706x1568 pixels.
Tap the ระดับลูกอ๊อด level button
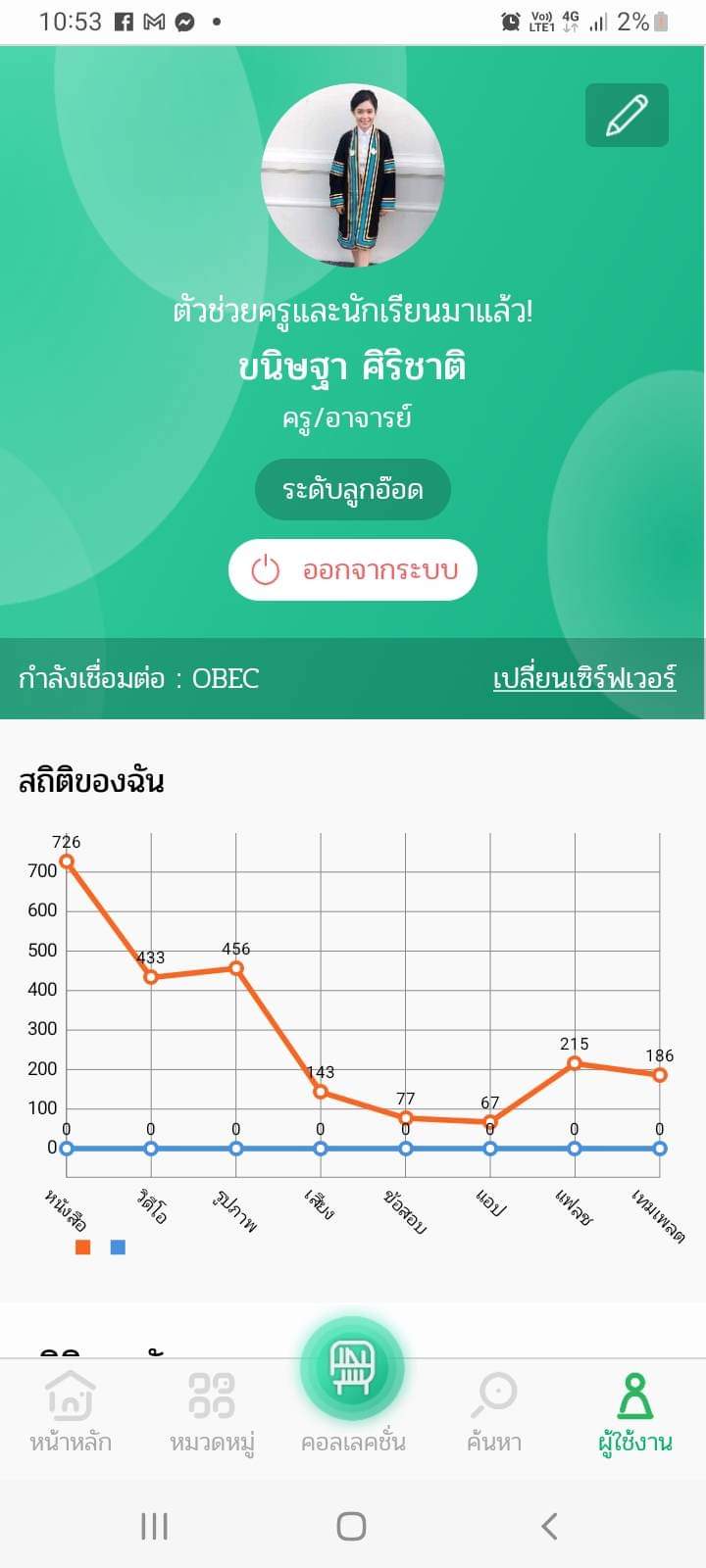click(x=353, y=490)
